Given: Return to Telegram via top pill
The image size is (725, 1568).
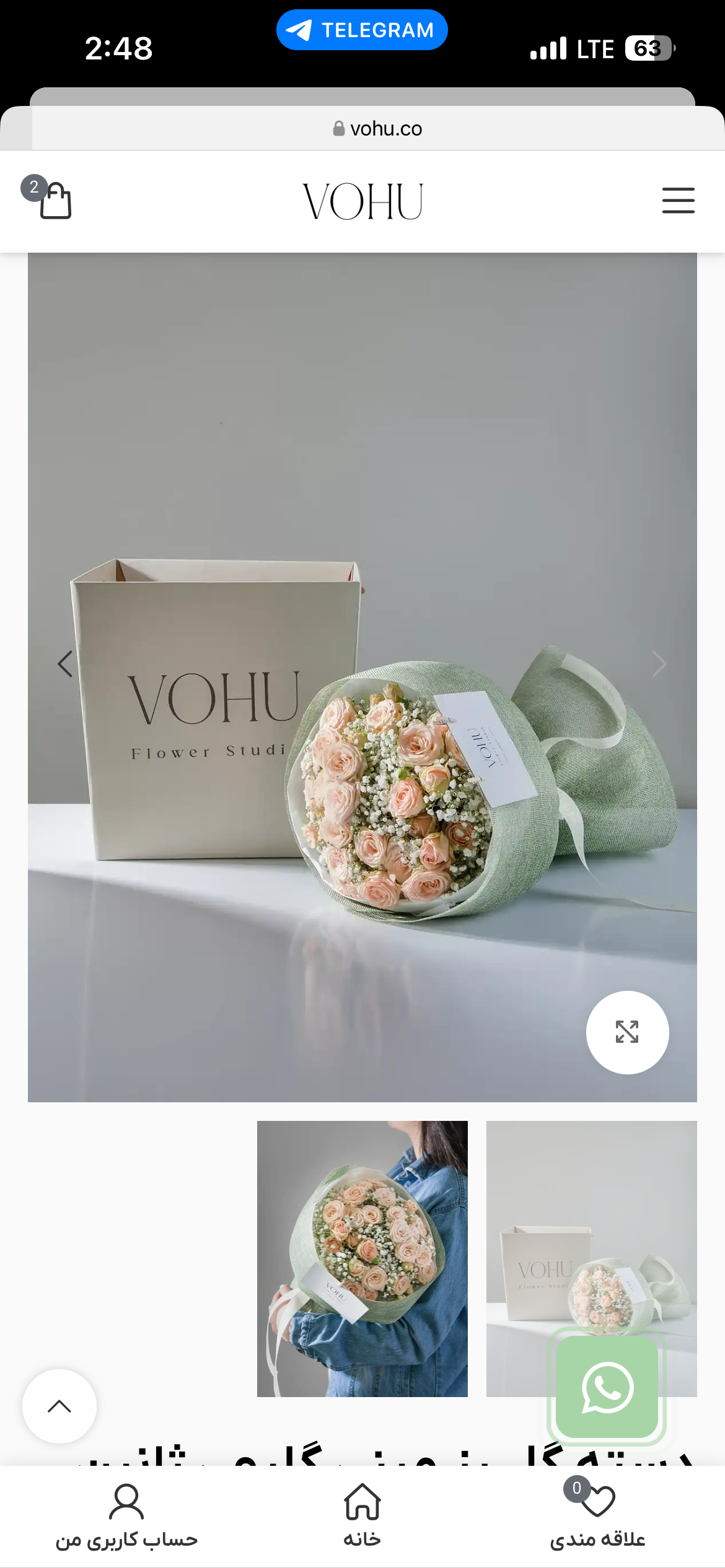Looking at the screenshot, I should pyautogui.click(x=362, y=30).
